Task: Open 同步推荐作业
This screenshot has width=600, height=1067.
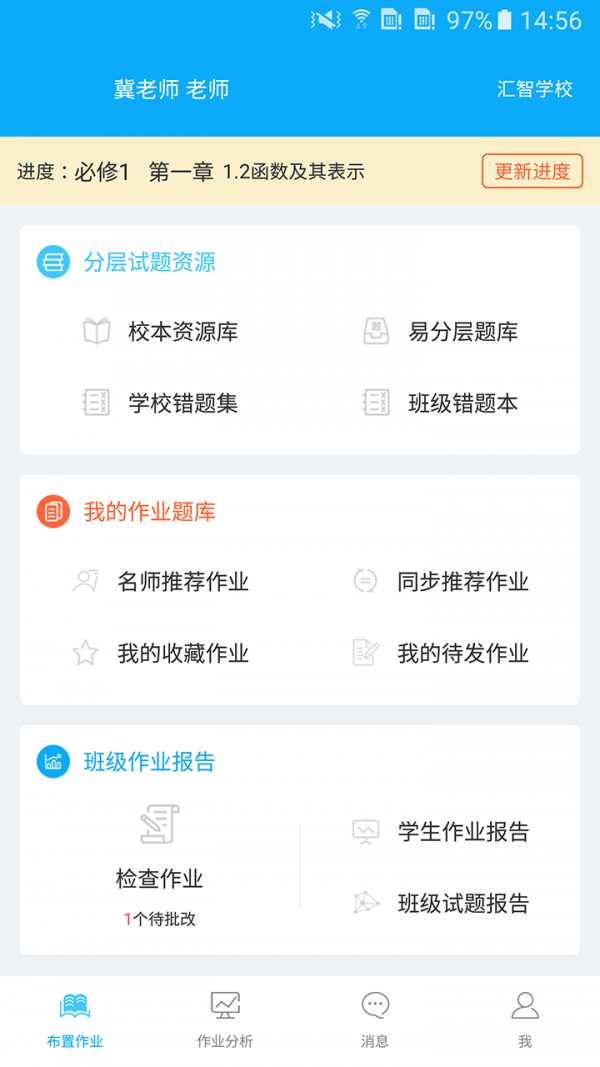Action: (440, 582)
